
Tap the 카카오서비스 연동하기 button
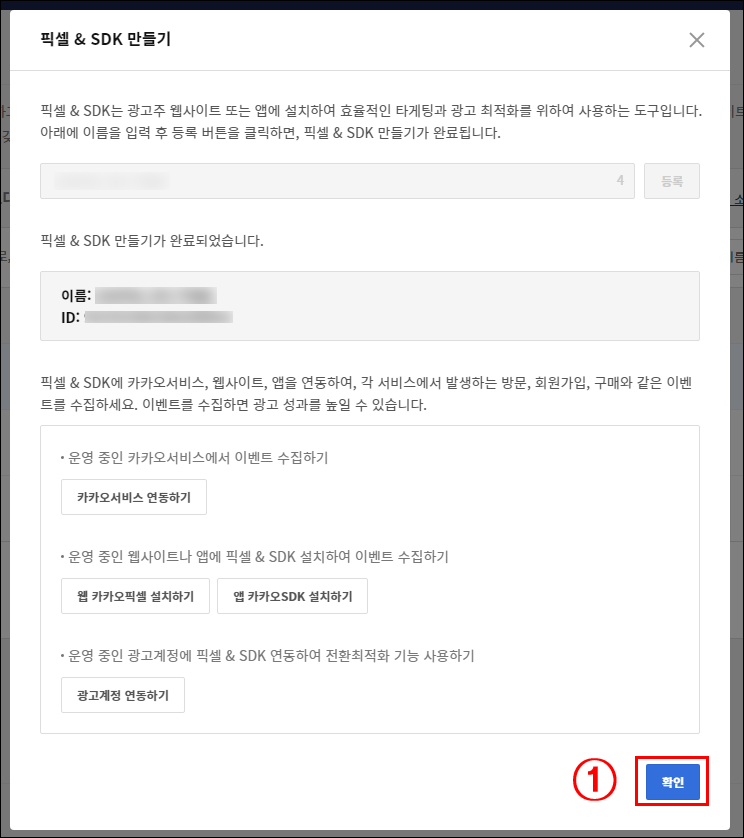pyautogui.click(x=134, y=497)
